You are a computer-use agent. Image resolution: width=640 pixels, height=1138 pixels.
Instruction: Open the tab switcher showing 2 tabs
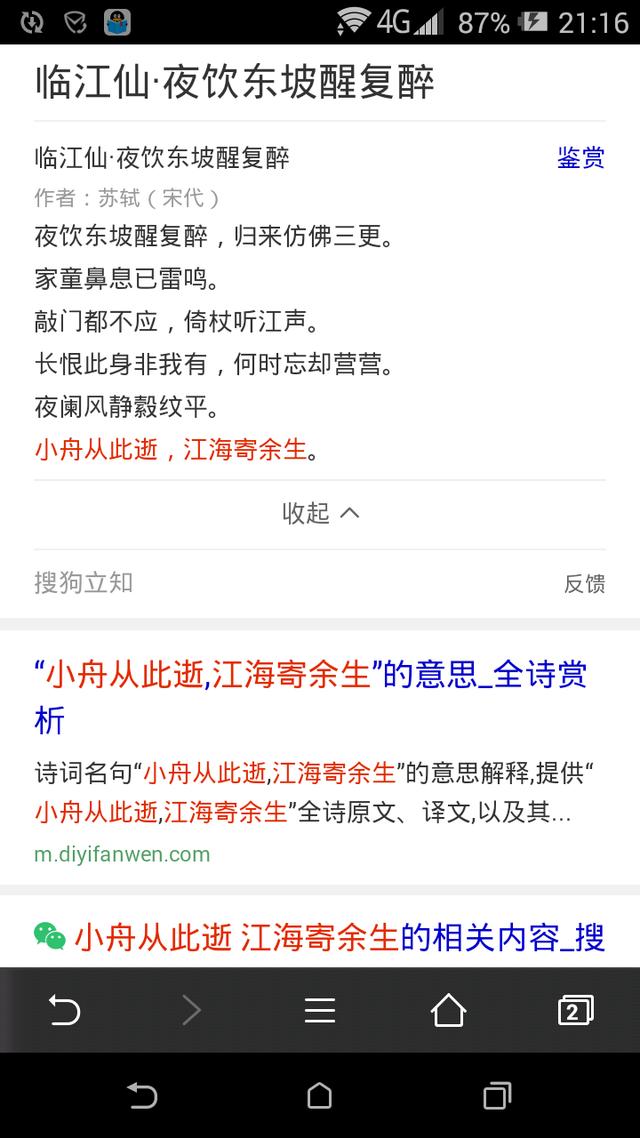[575, 1010]
